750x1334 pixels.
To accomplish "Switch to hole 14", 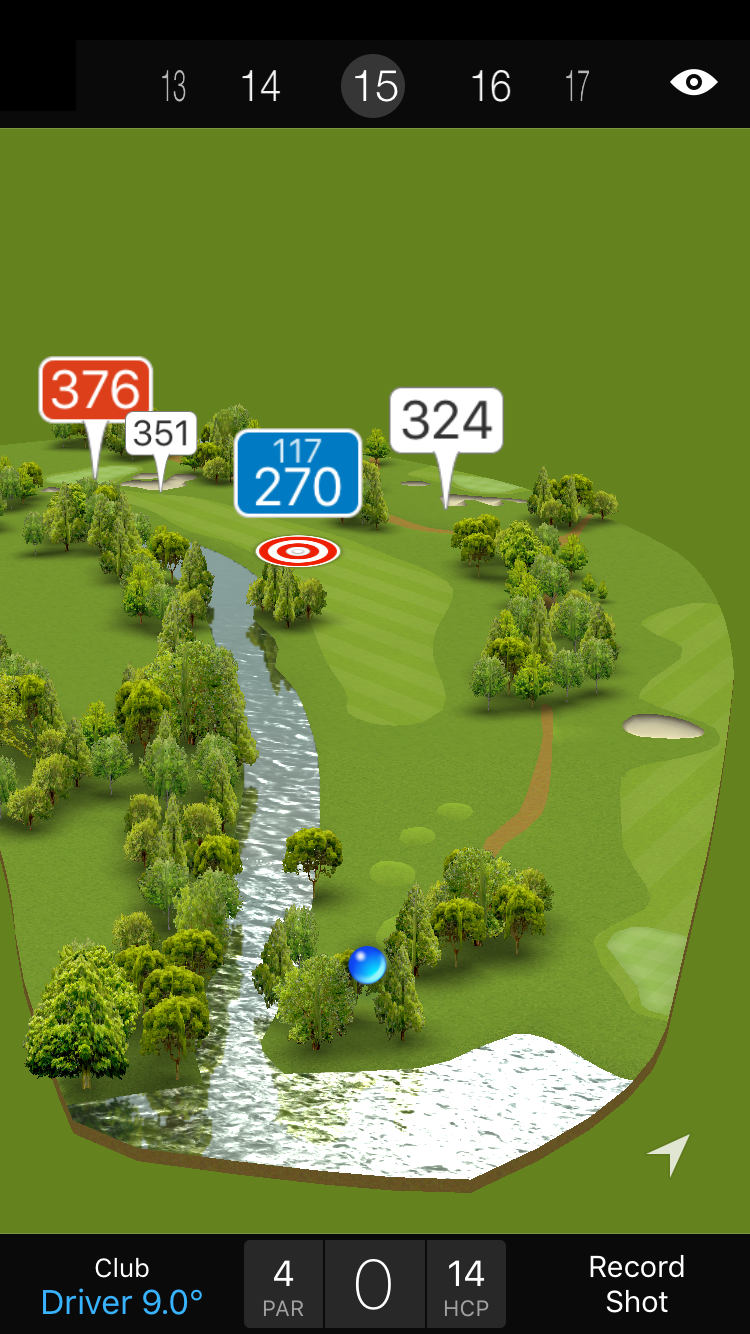I will [260, 87].
